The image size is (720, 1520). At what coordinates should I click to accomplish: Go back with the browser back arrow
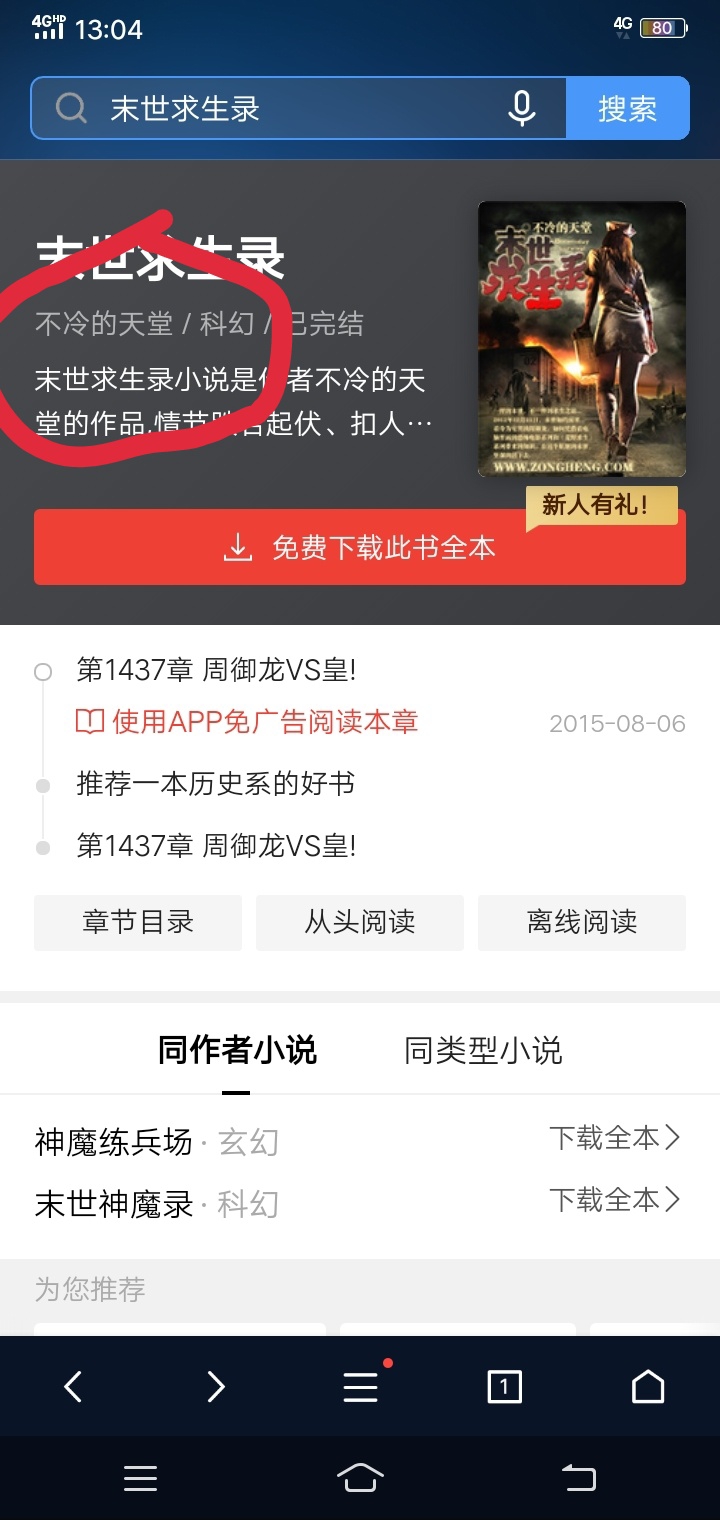click(73, 1387)
